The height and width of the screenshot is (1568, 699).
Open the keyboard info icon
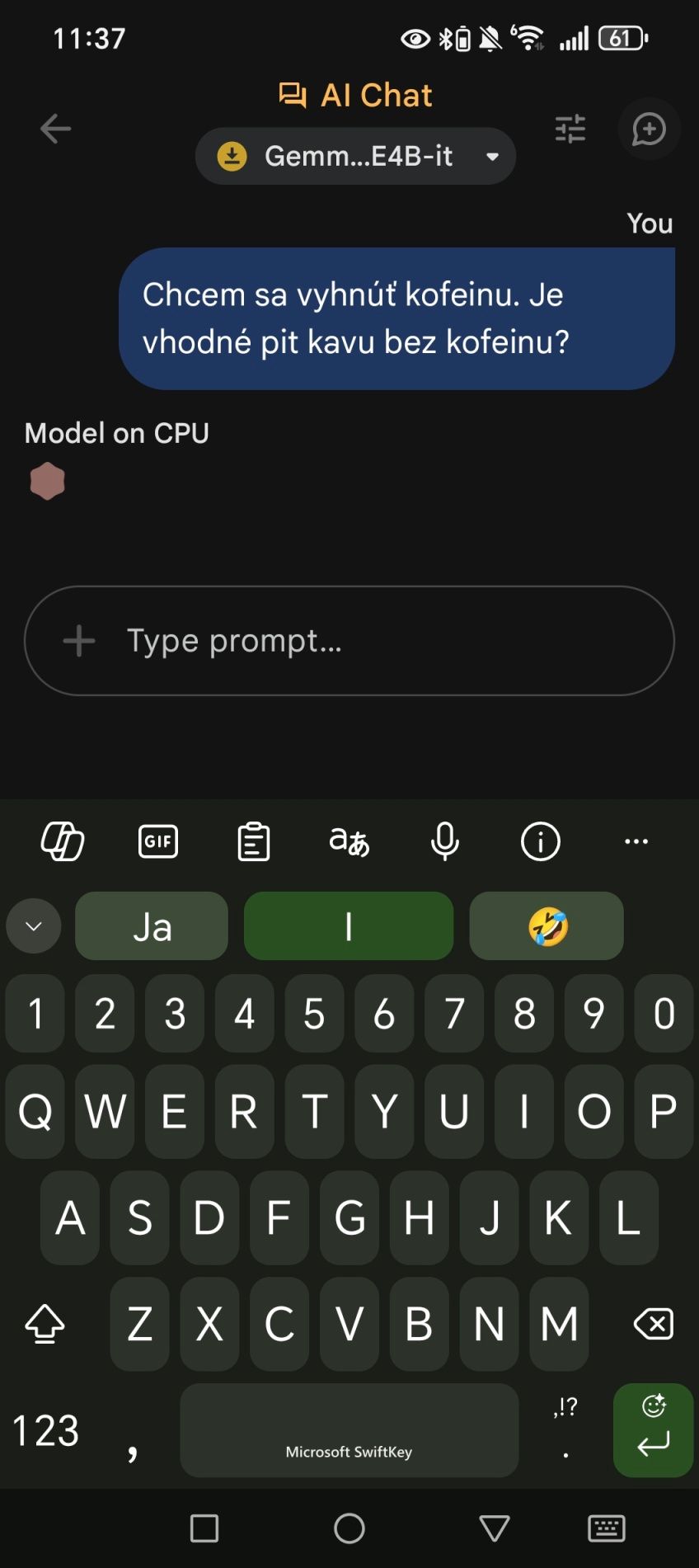click(541, 842)
